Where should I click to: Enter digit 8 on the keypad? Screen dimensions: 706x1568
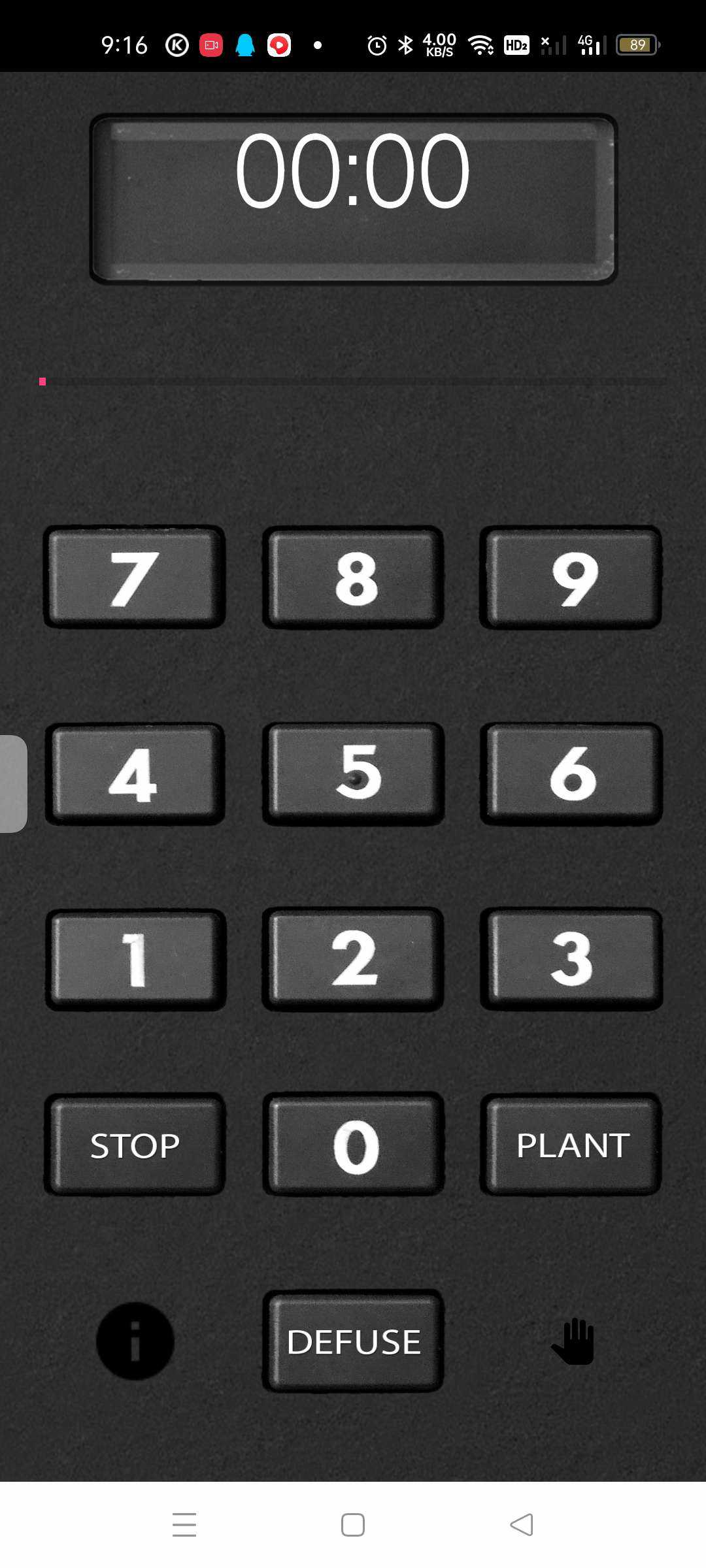click(x=353, y=578)
